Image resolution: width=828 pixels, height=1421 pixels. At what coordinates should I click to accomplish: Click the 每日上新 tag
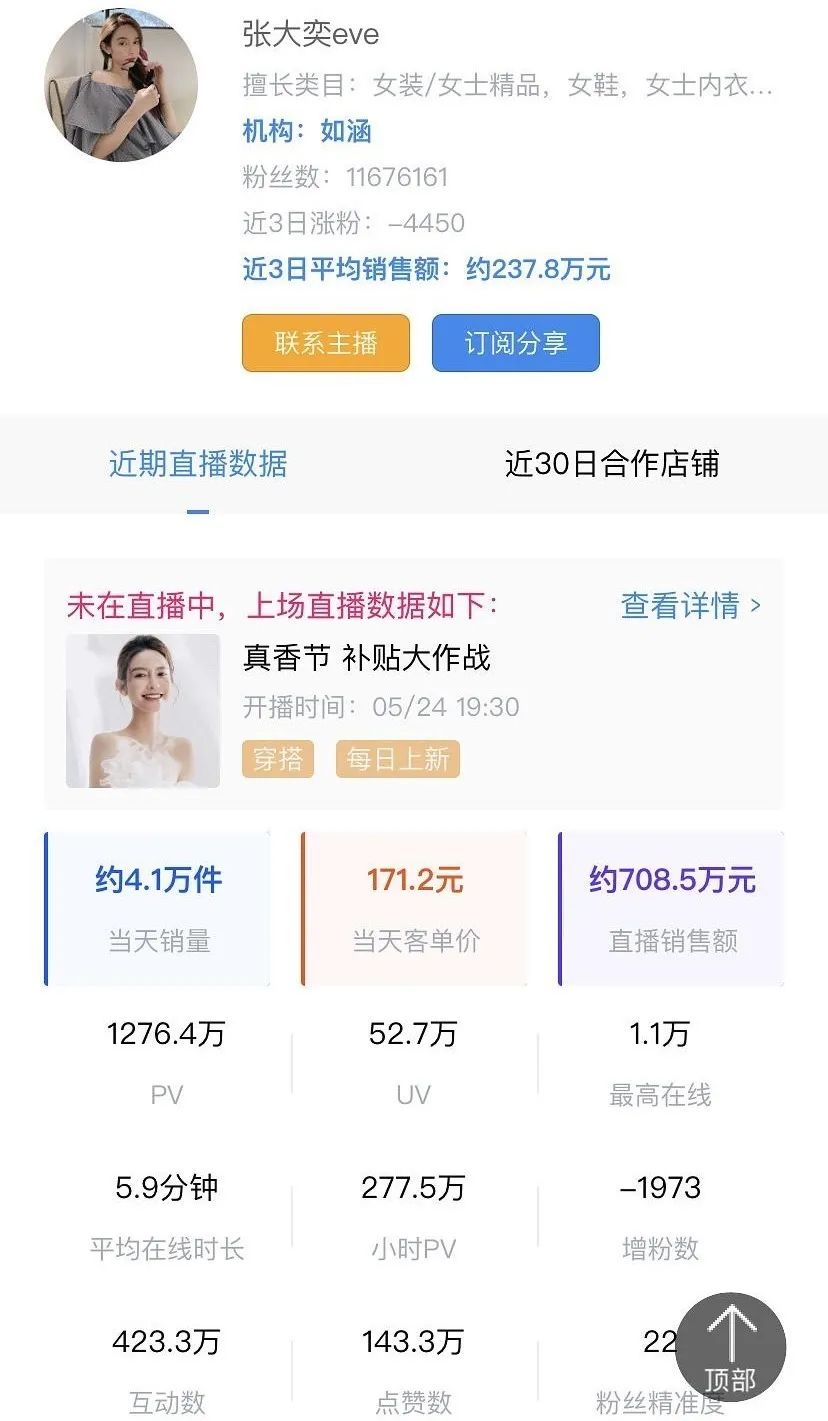[x=397, y=759]
